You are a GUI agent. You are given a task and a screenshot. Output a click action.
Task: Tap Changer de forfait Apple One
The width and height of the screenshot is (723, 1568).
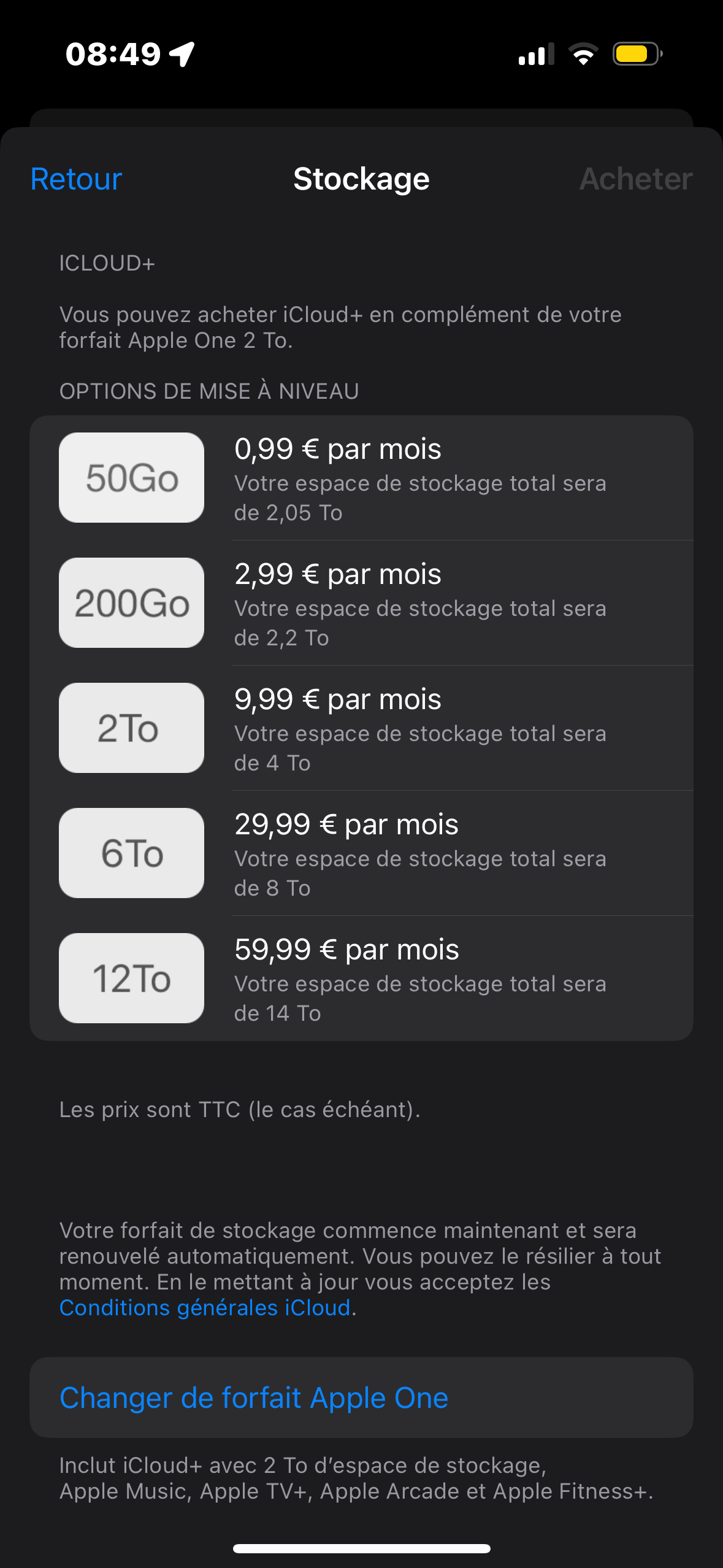[254, 1398]
